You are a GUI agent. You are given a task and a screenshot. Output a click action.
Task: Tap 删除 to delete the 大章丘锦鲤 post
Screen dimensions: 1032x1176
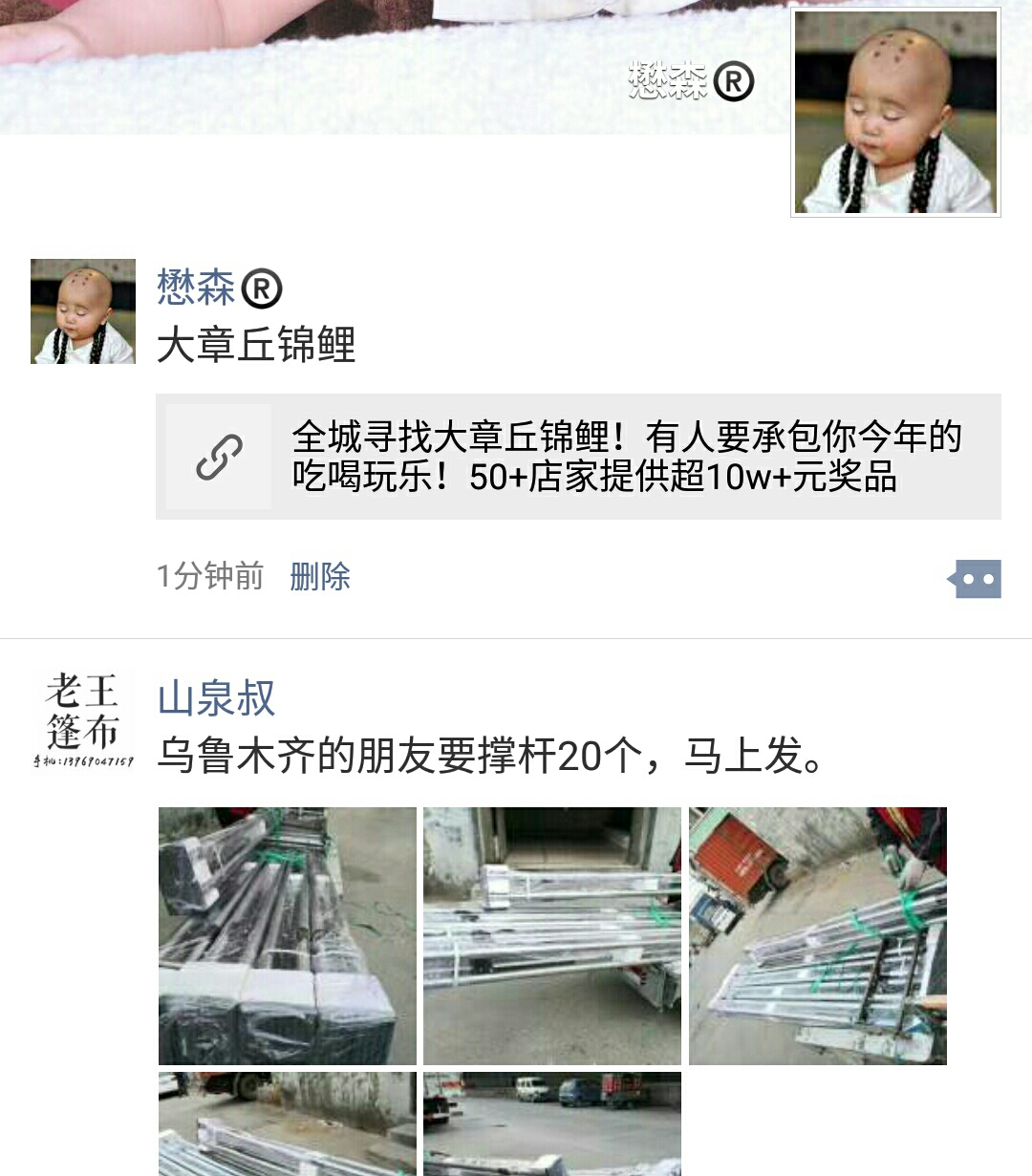[320, 576]
